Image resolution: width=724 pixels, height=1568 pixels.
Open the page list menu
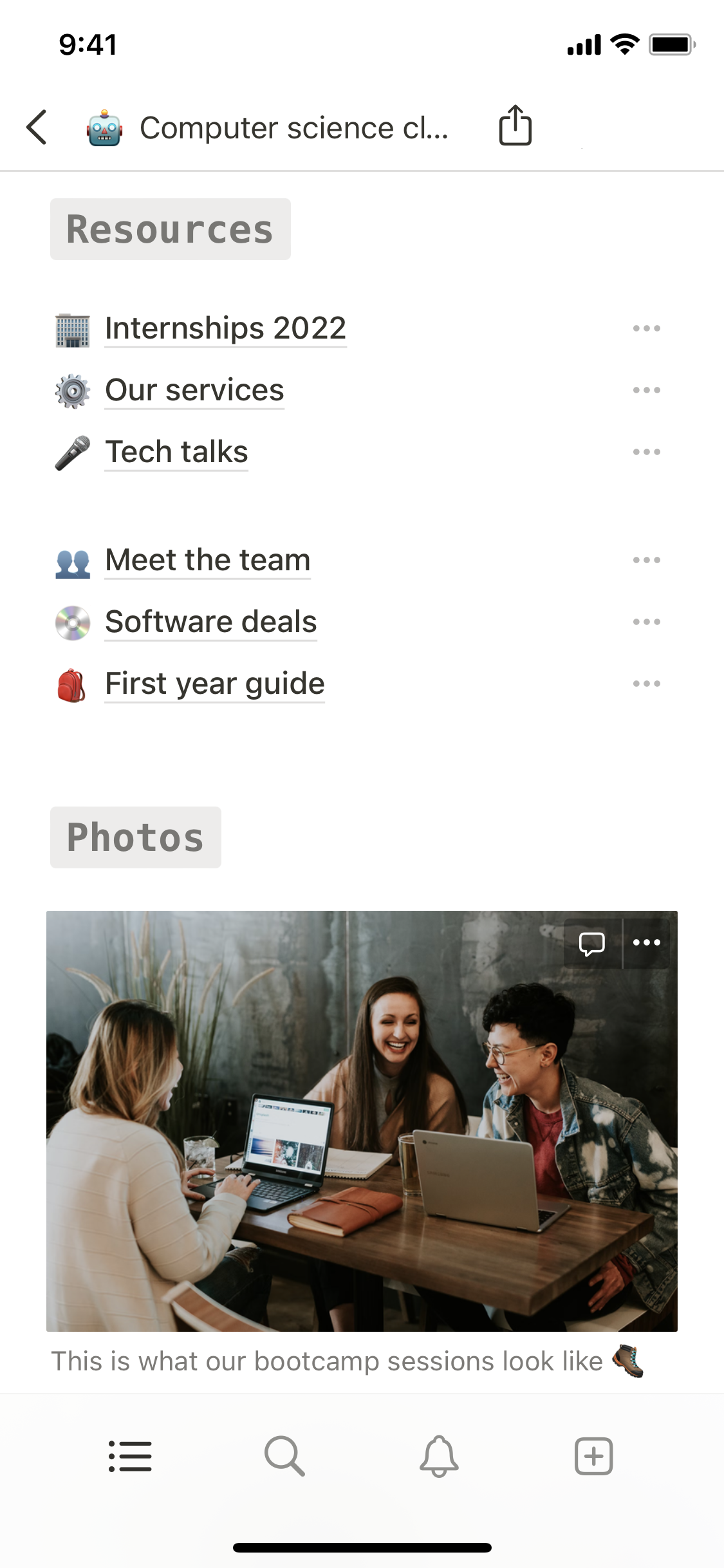coord(130,1456)
